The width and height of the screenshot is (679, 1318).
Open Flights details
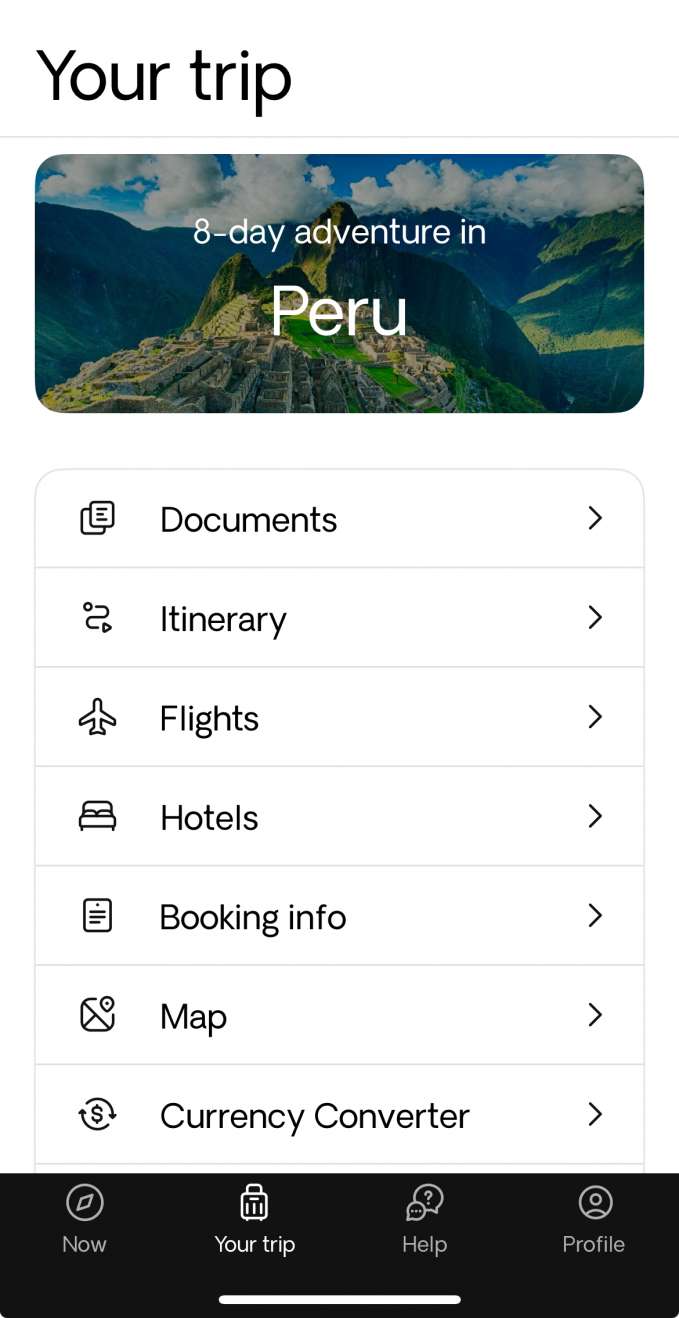tap(339, 717)
